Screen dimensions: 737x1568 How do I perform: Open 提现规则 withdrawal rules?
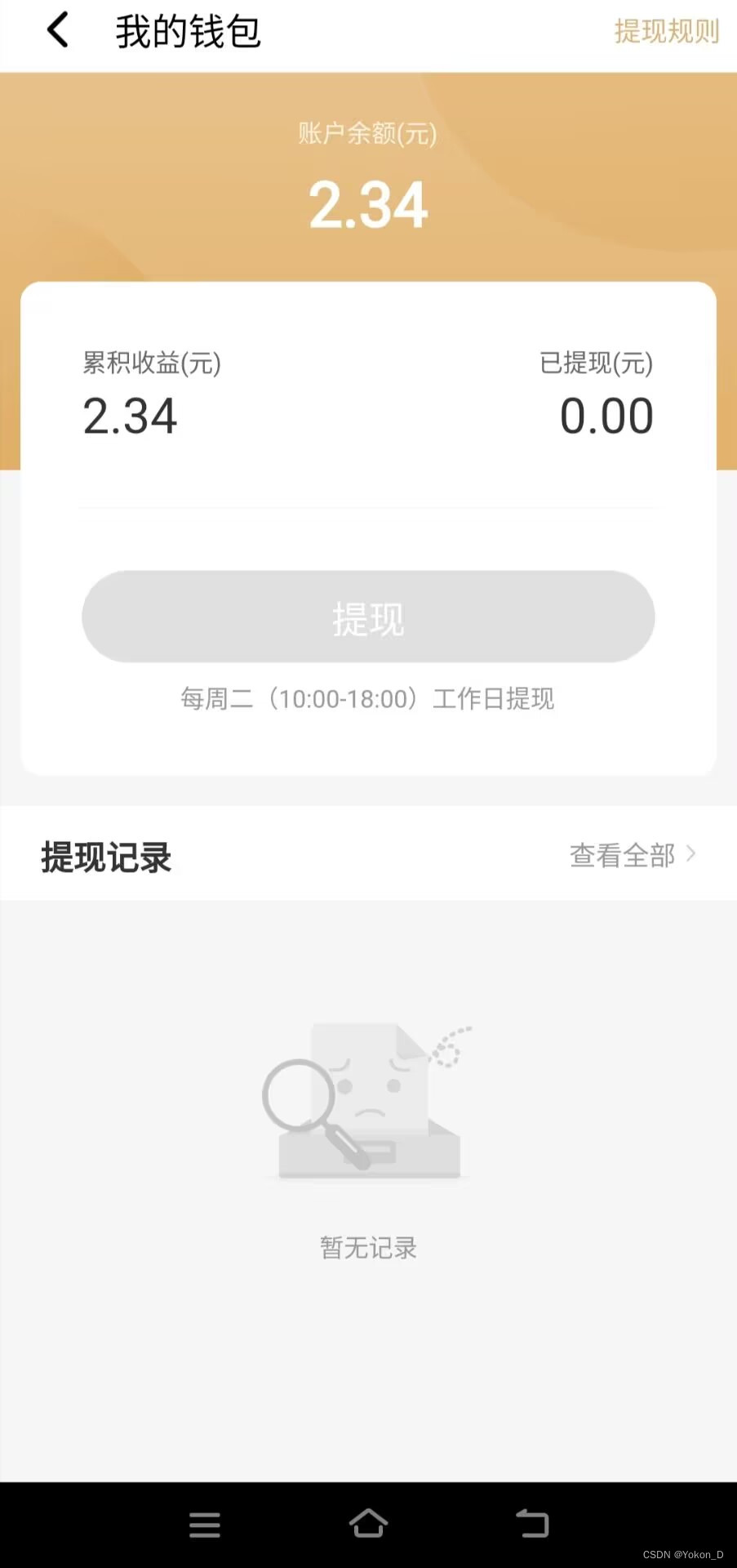(666, 31)
